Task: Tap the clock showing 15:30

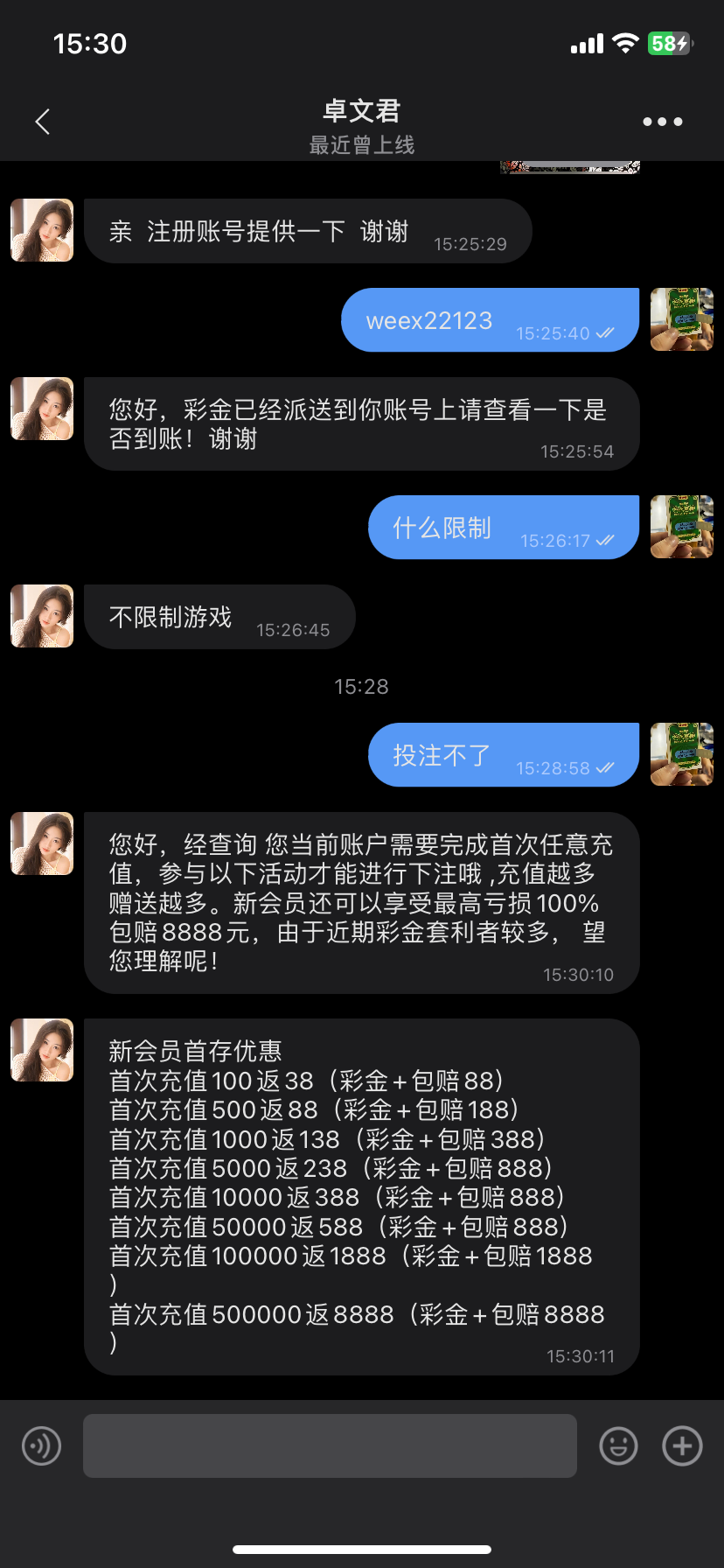Action: [x=92, y=42]
